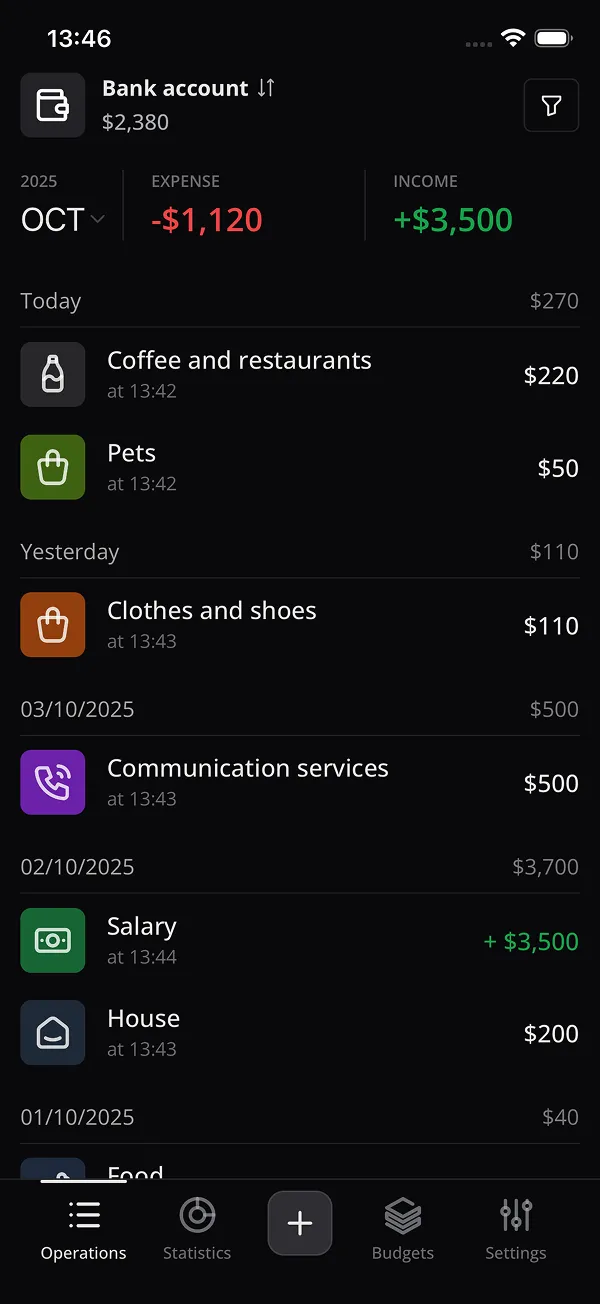Open the Pets transaction
600x1304 pixels.
(300, 467)
